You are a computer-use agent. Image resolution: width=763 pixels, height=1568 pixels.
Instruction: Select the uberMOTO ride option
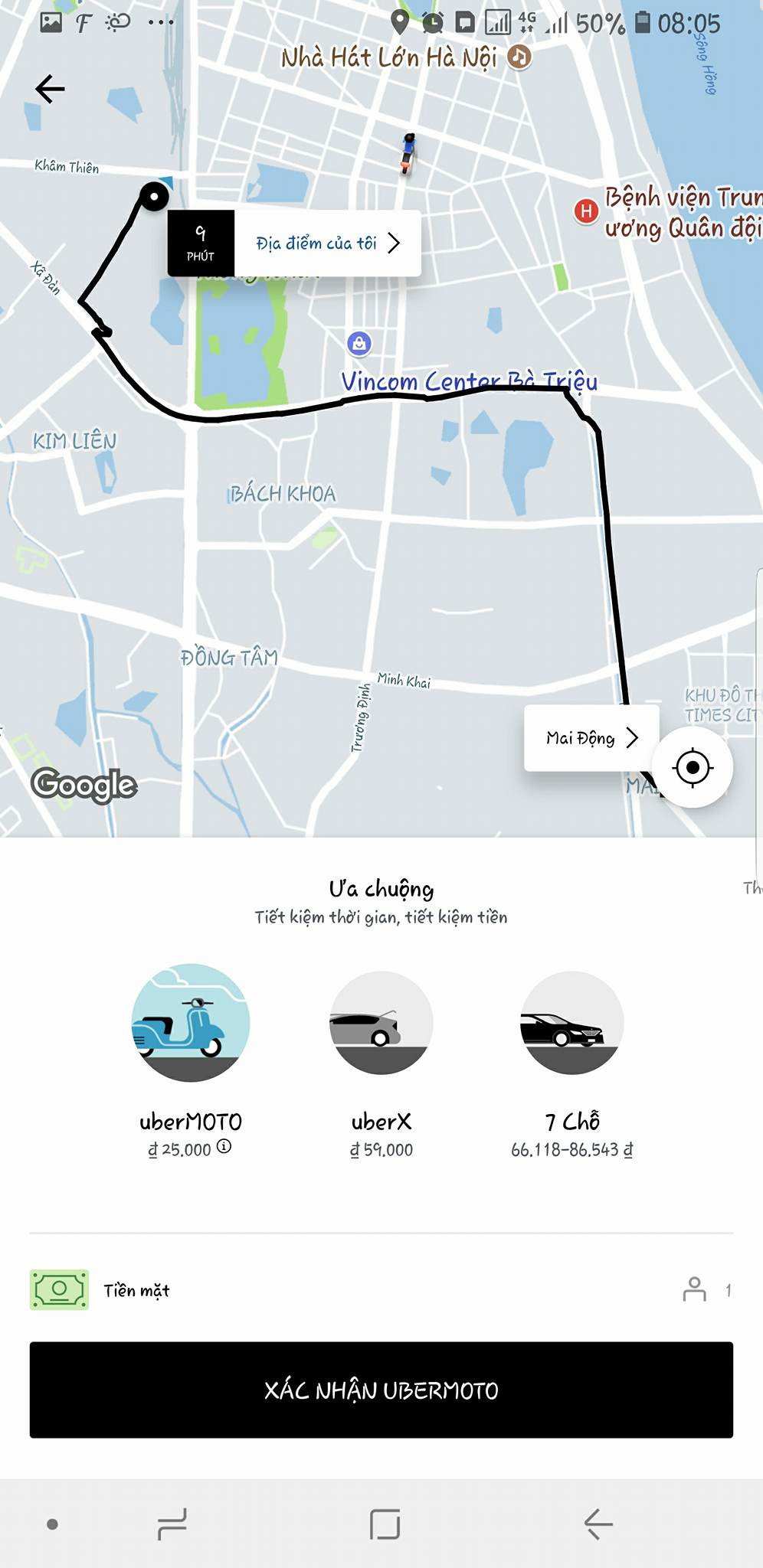[191, 1023]
